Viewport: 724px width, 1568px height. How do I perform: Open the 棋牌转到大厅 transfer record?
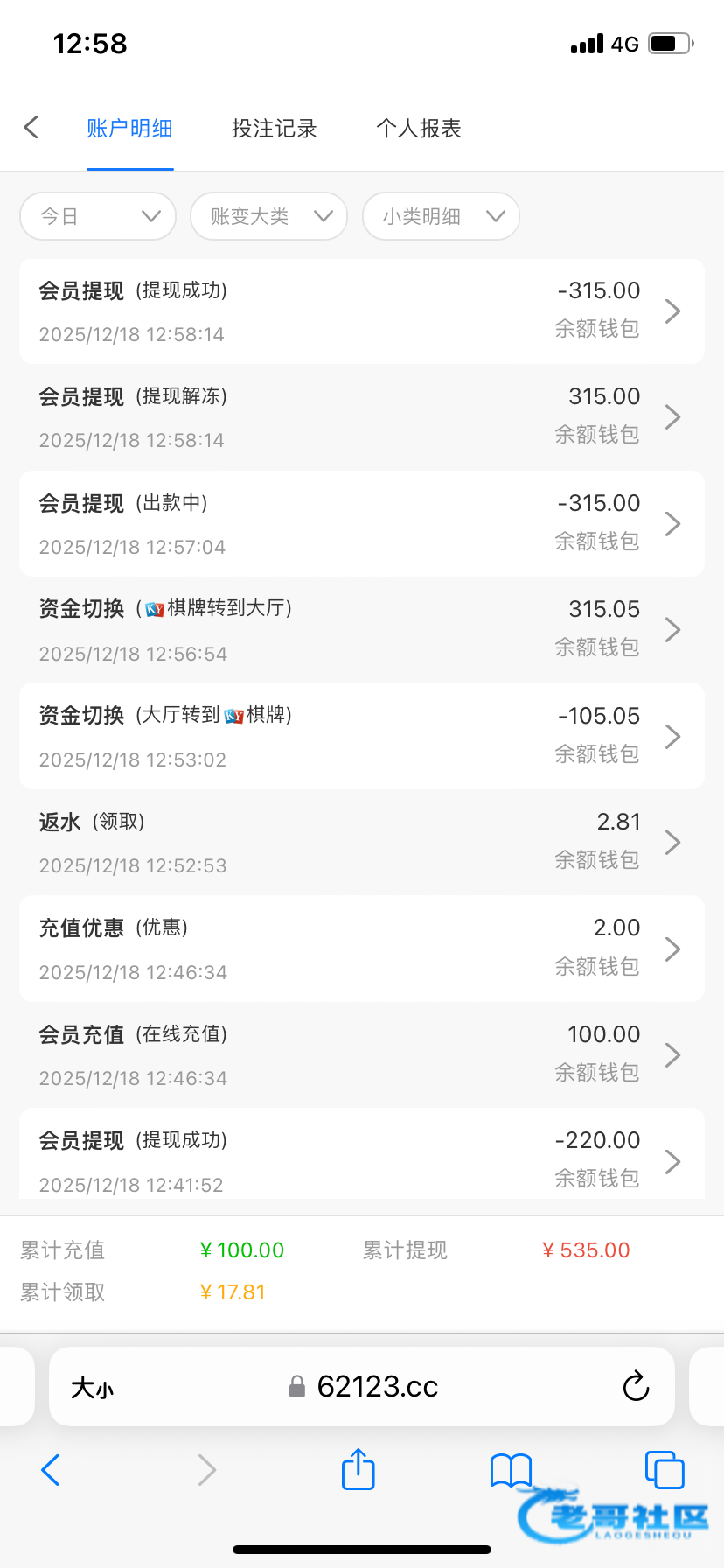(362, 630)
